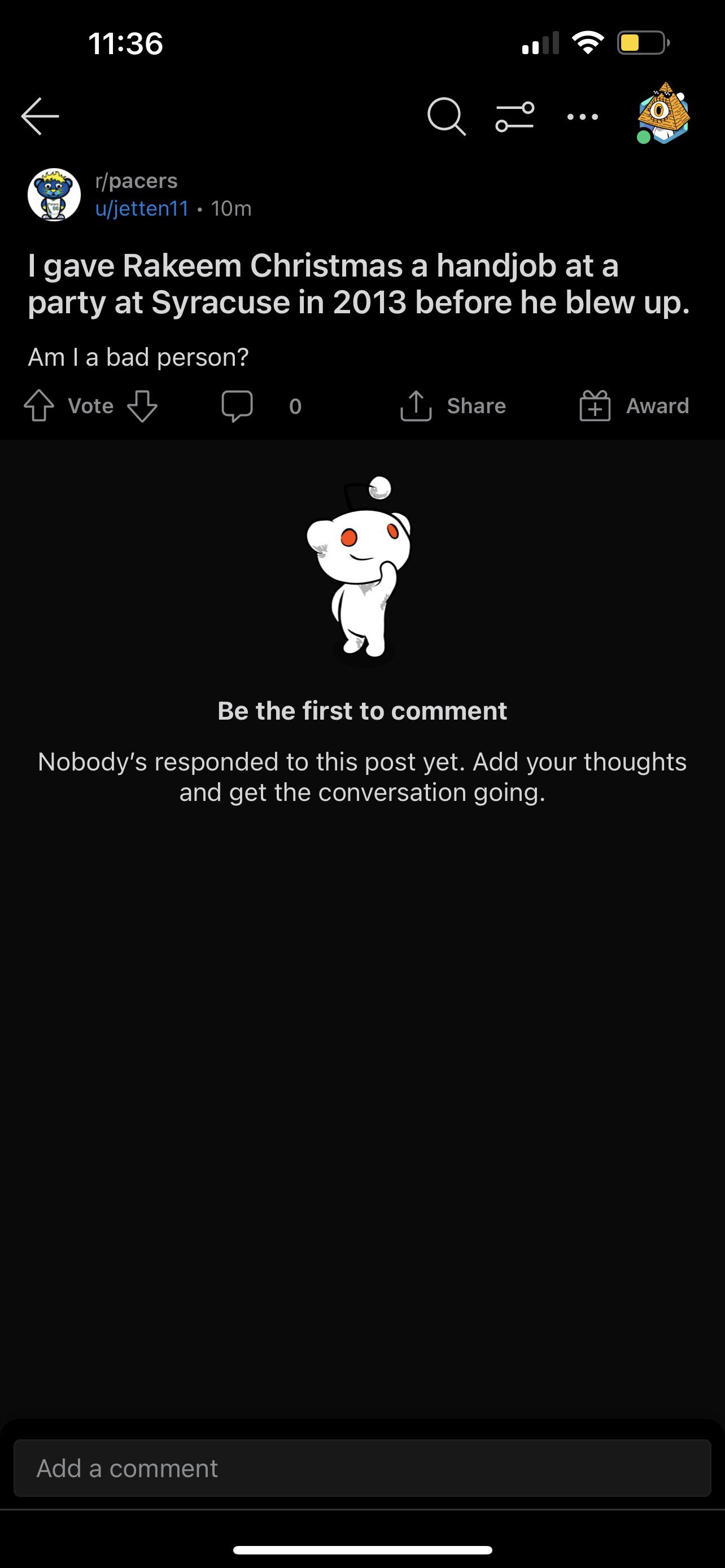
Task: Give the post an Award
Action: [x=634, y=406]
